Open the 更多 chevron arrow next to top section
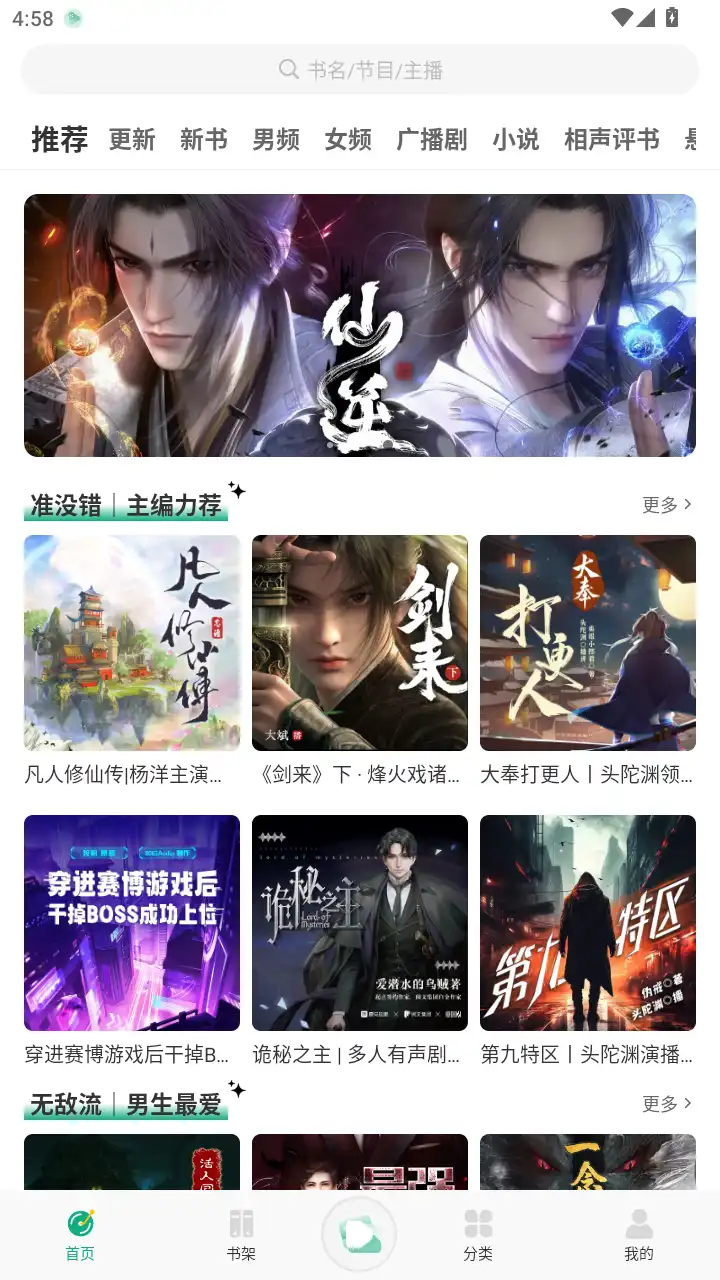This screenshot has height=1280, width=720. click(x=686, y=505)
